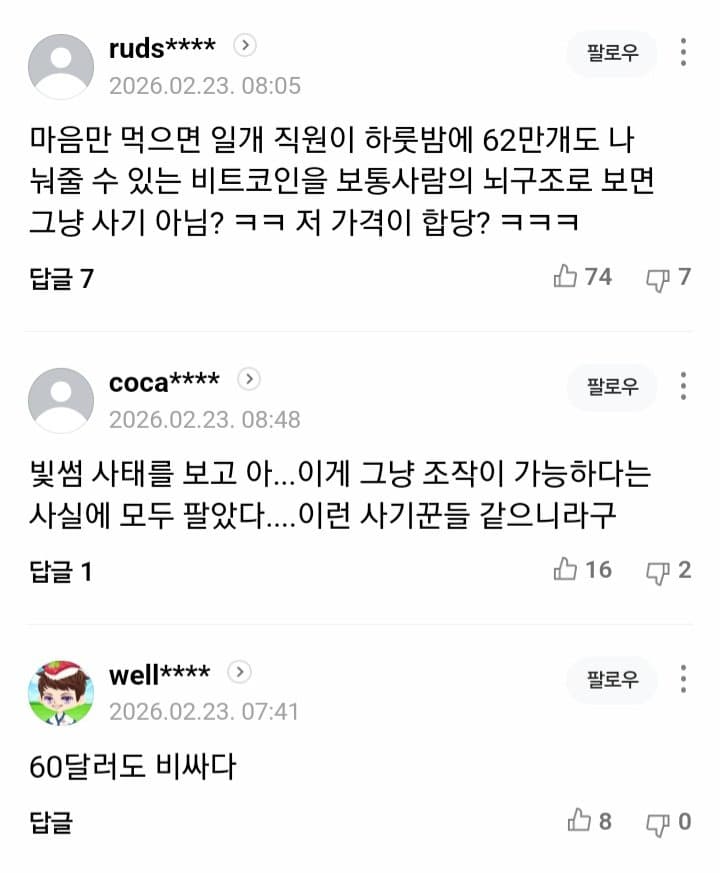Viewport: 720px width, 873px height.
Task: Follow user coca****
Action: [612, 387]
